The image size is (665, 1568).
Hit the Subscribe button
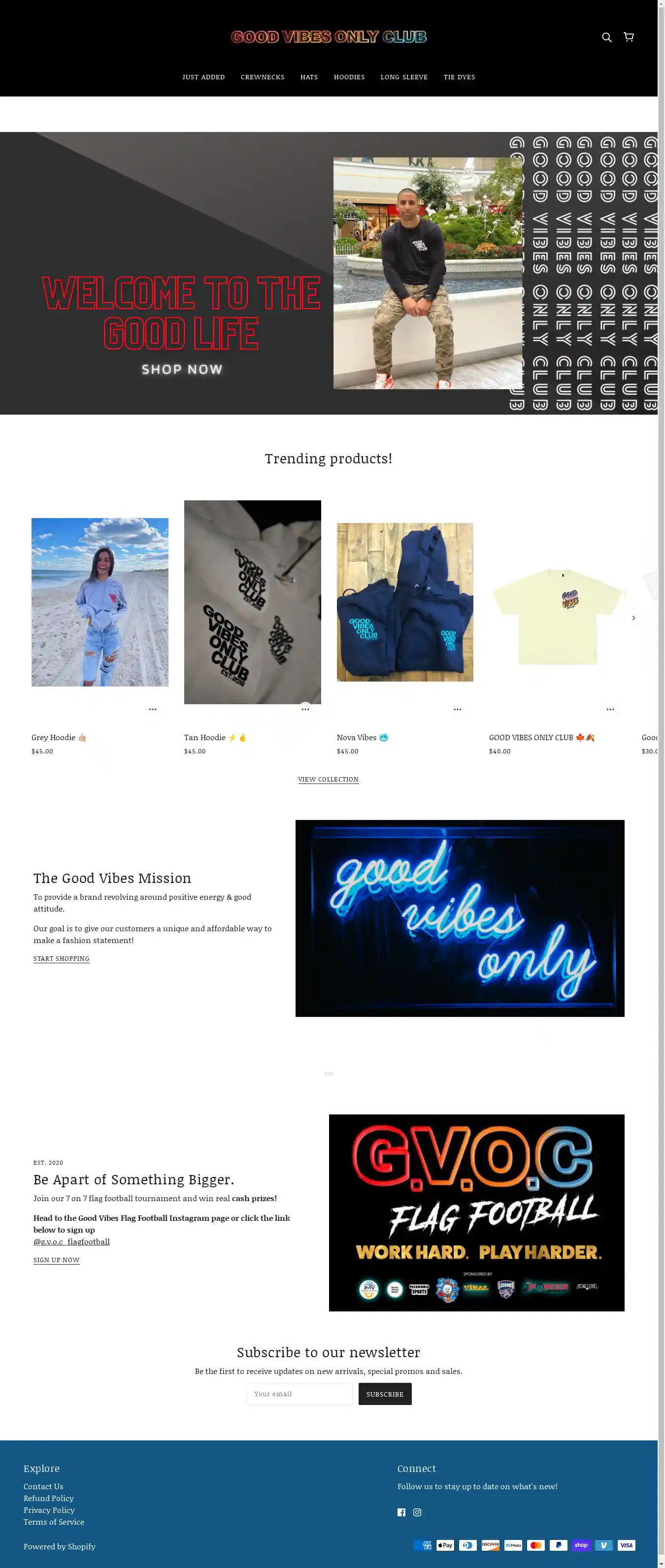click(385, 1394)
